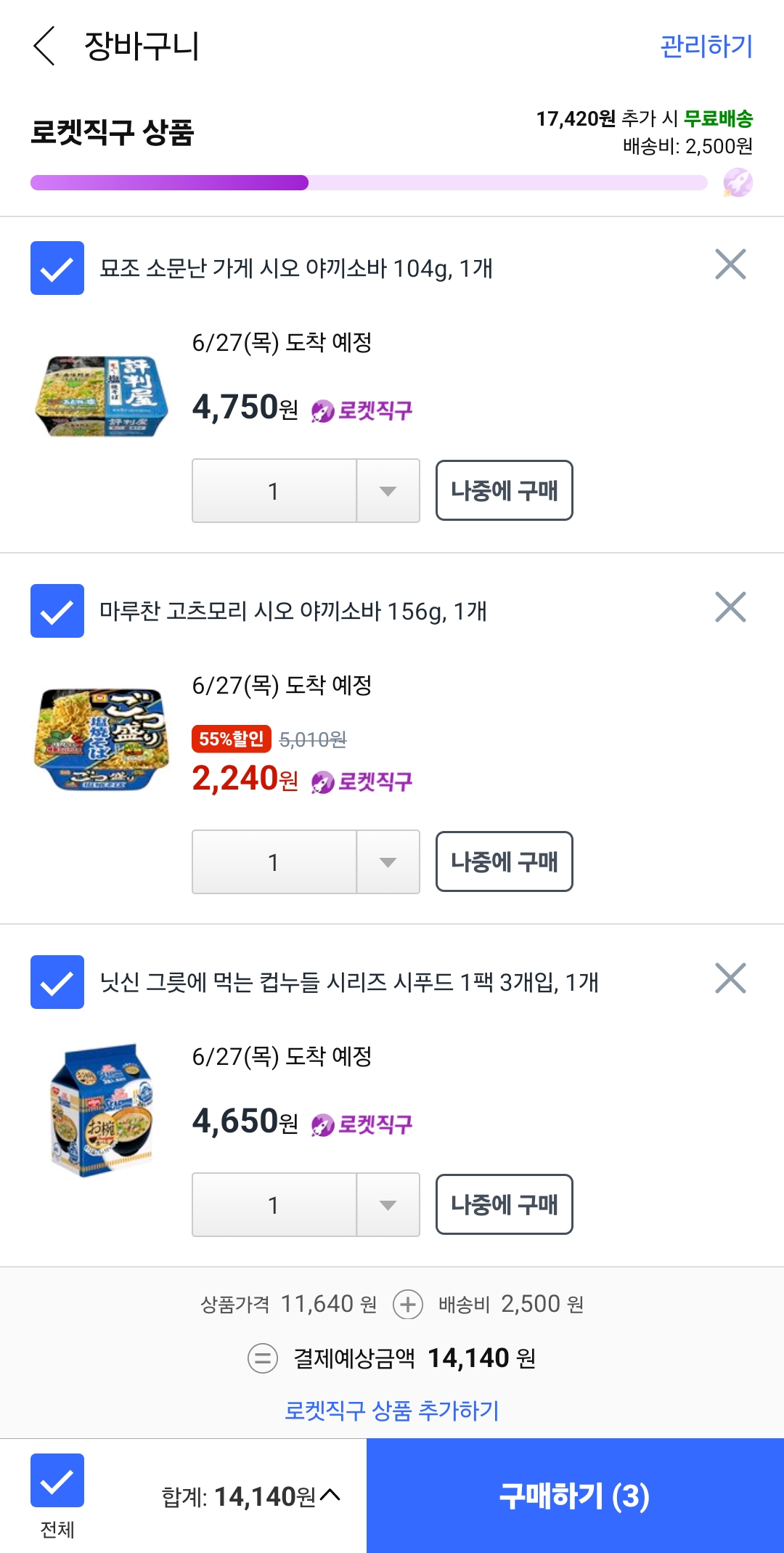Save 묘조 야끼소바 with 나중에 구매
The image size is (784, 1553).
click(504, 491)
